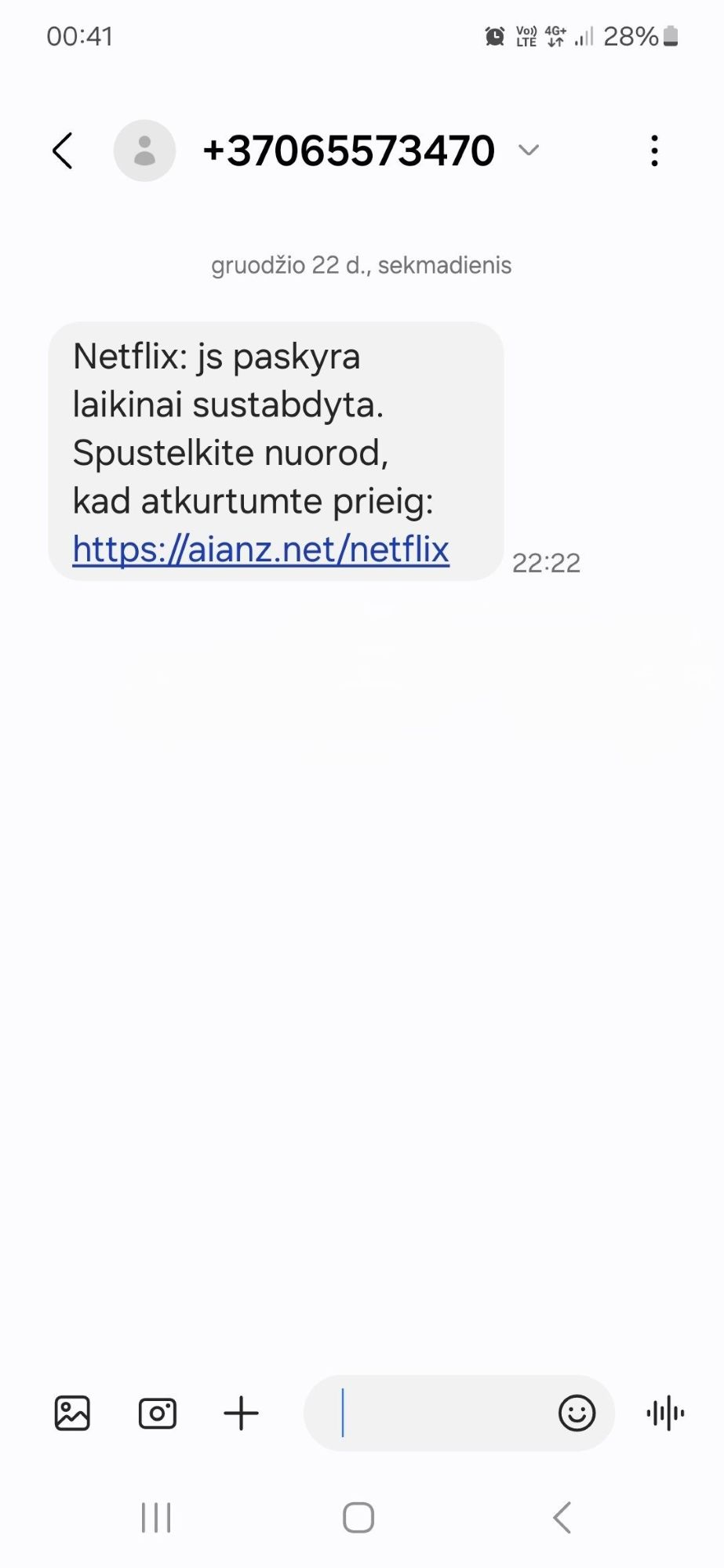Open recent apps from the navigation bar

156,1518
